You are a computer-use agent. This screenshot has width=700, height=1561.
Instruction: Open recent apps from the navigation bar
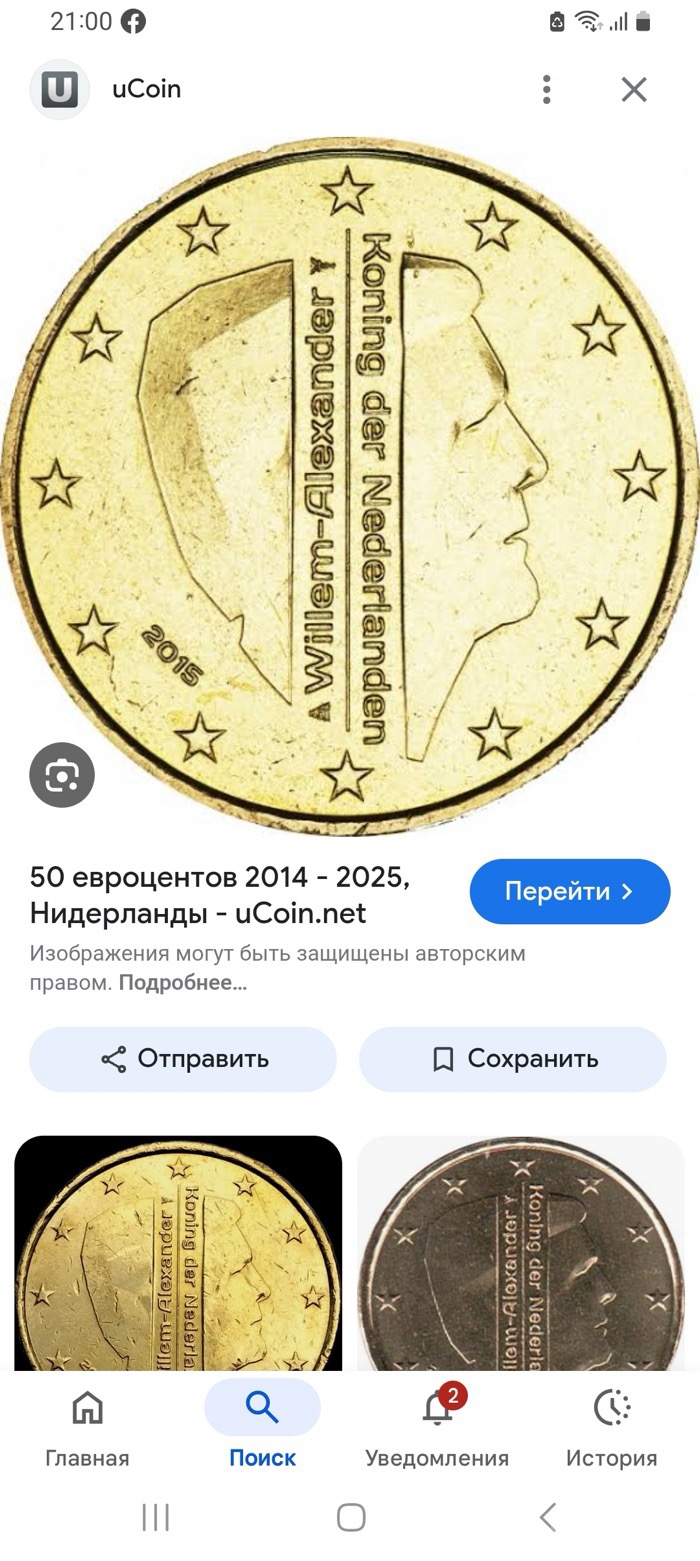155,1517
